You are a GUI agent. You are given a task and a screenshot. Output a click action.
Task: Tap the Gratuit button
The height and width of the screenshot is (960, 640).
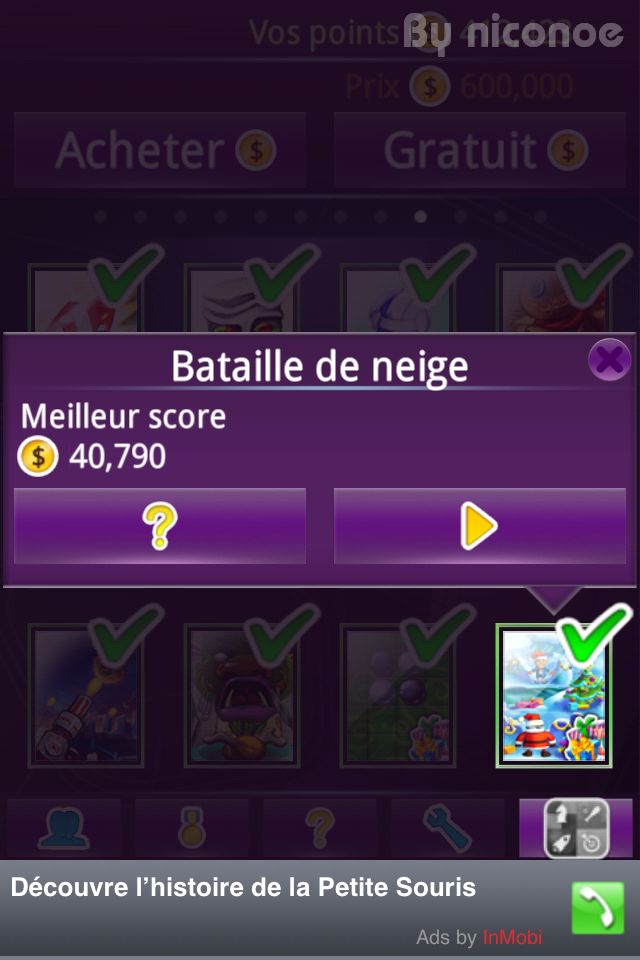pos(479,151)
